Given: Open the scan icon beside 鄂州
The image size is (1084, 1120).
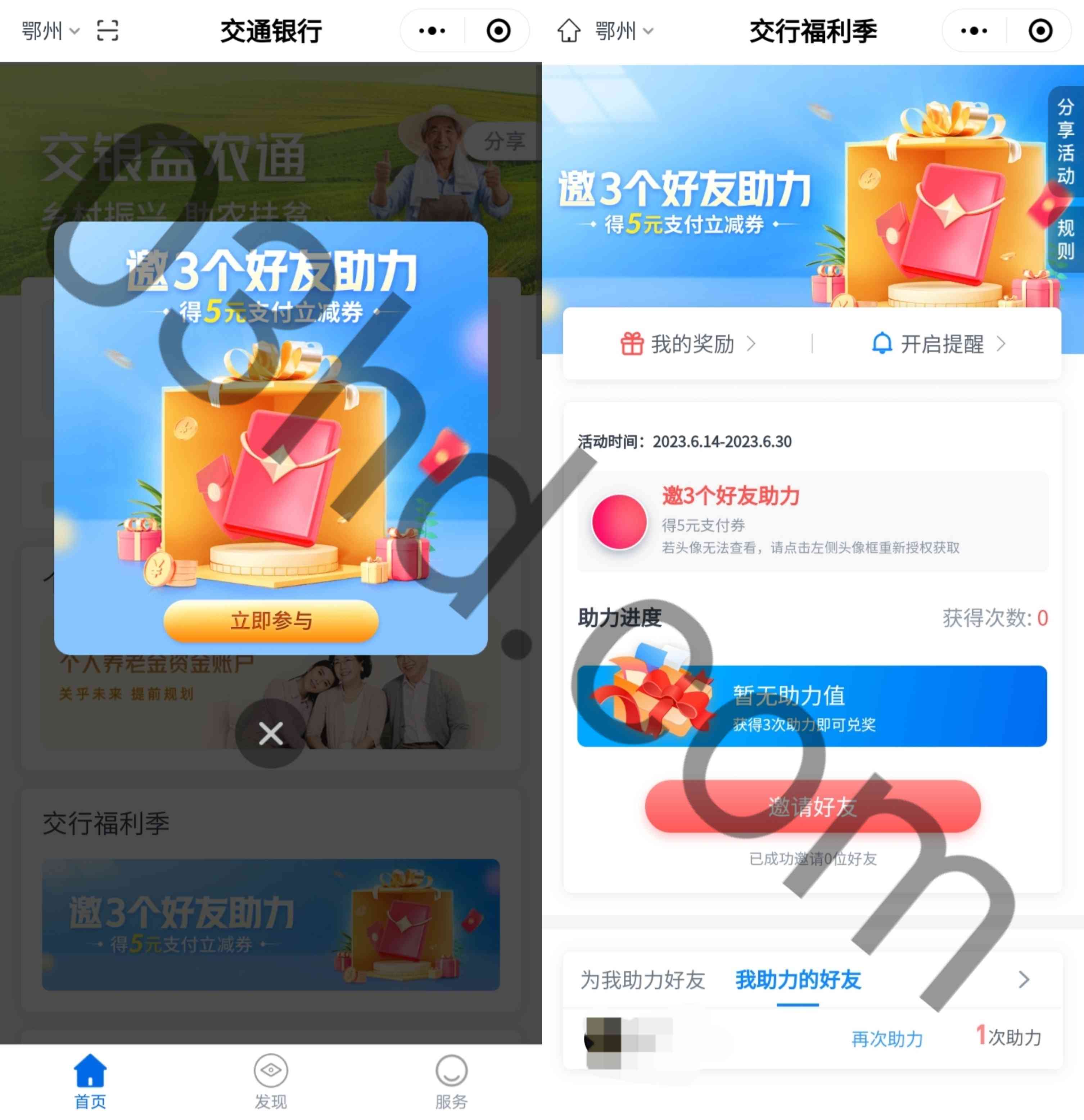Looking at the screenshot, I should (x=108, y=30).
